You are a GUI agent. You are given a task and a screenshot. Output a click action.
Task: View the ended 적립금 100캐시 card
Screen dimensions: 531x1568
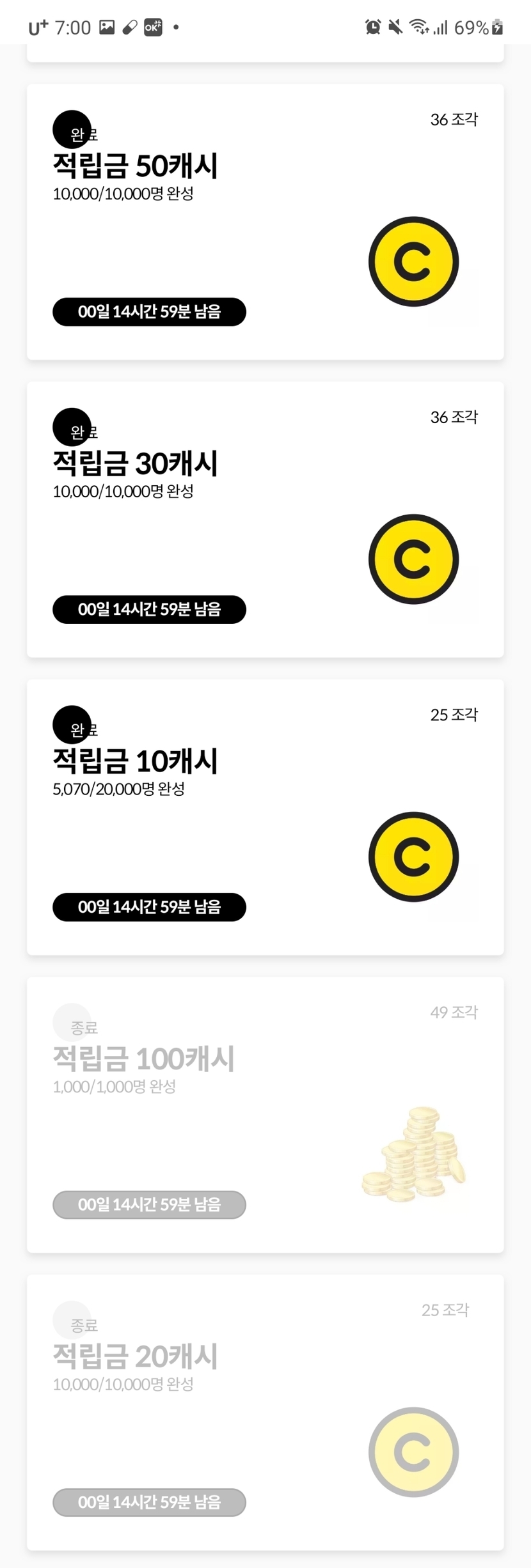pos(265,1114)
